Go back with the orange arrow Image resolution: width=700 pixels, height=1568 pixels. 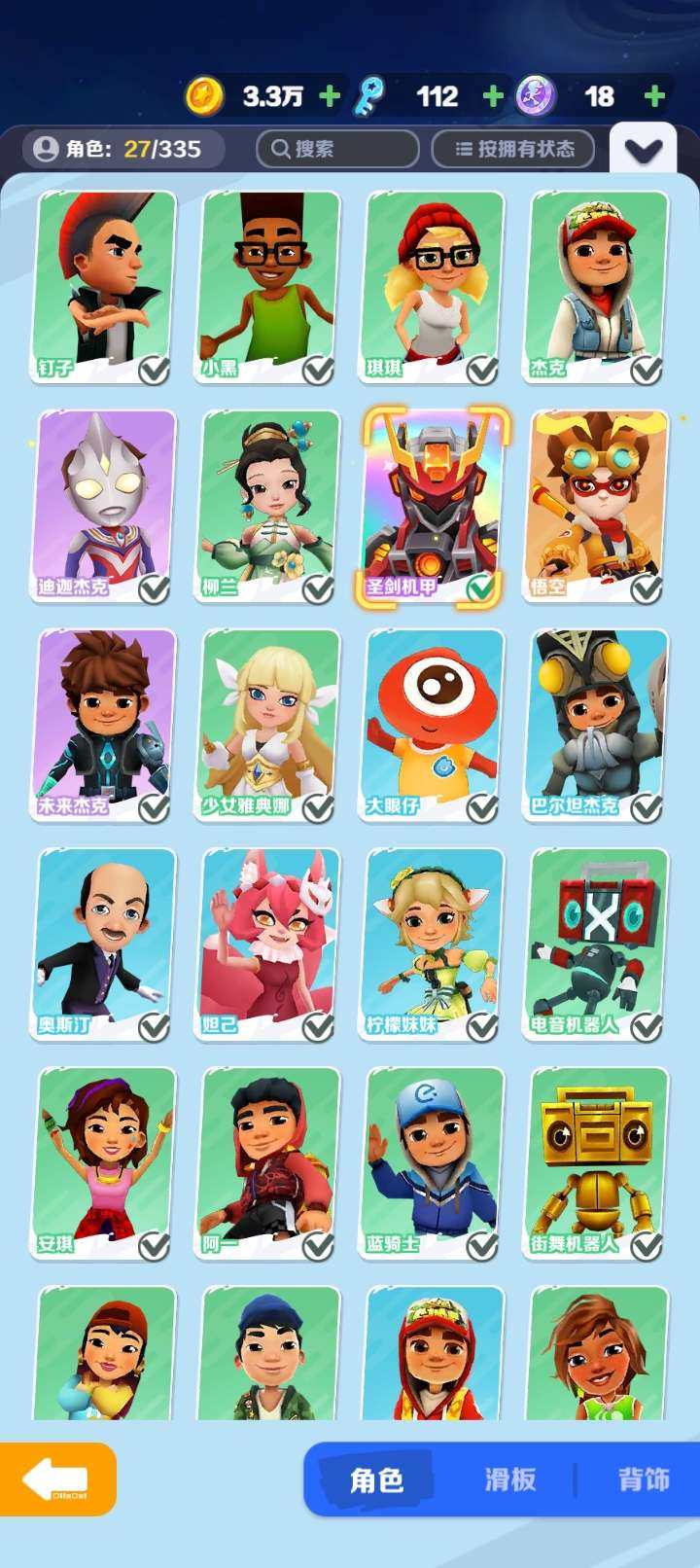(57, 1479)
